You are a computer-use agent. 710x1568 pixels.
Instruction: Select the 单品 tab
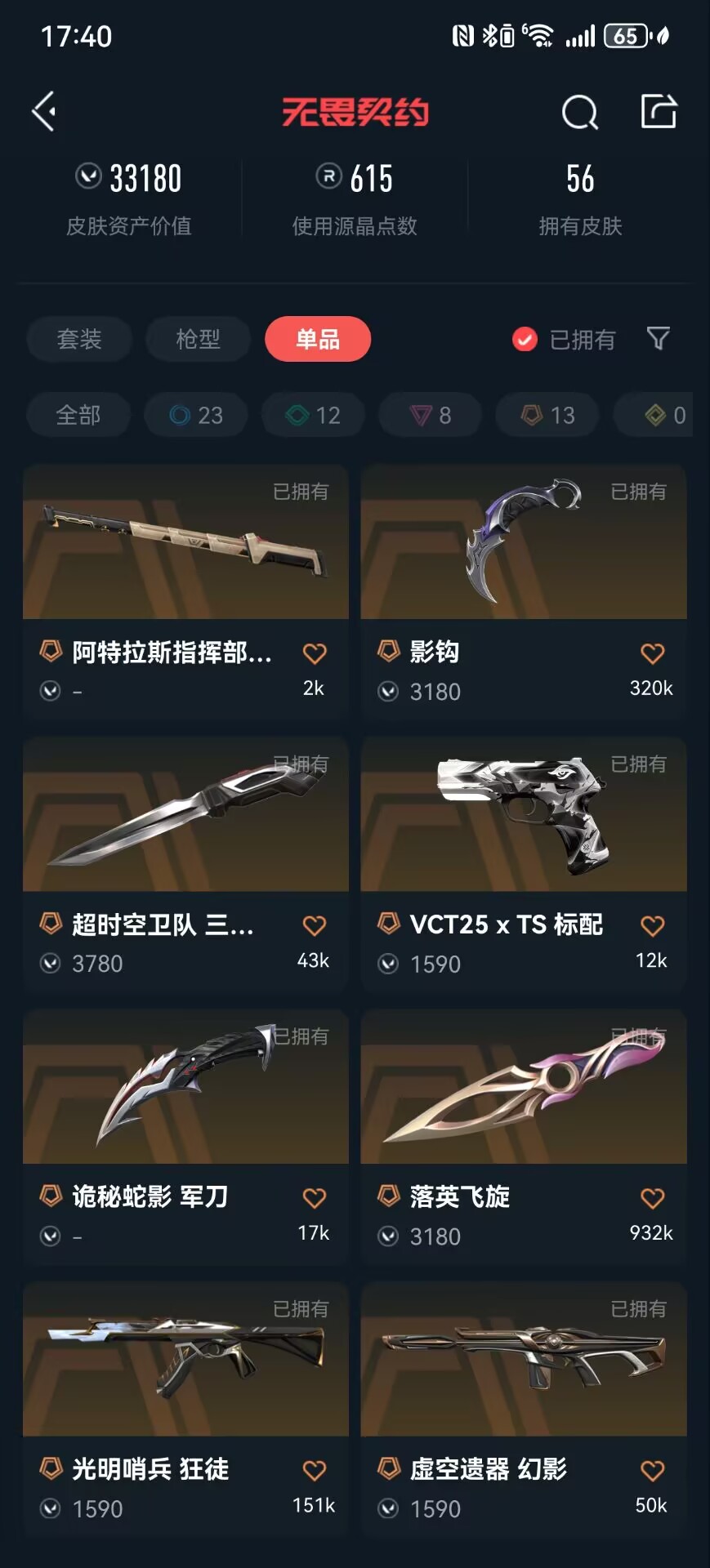tap(317, 339)
